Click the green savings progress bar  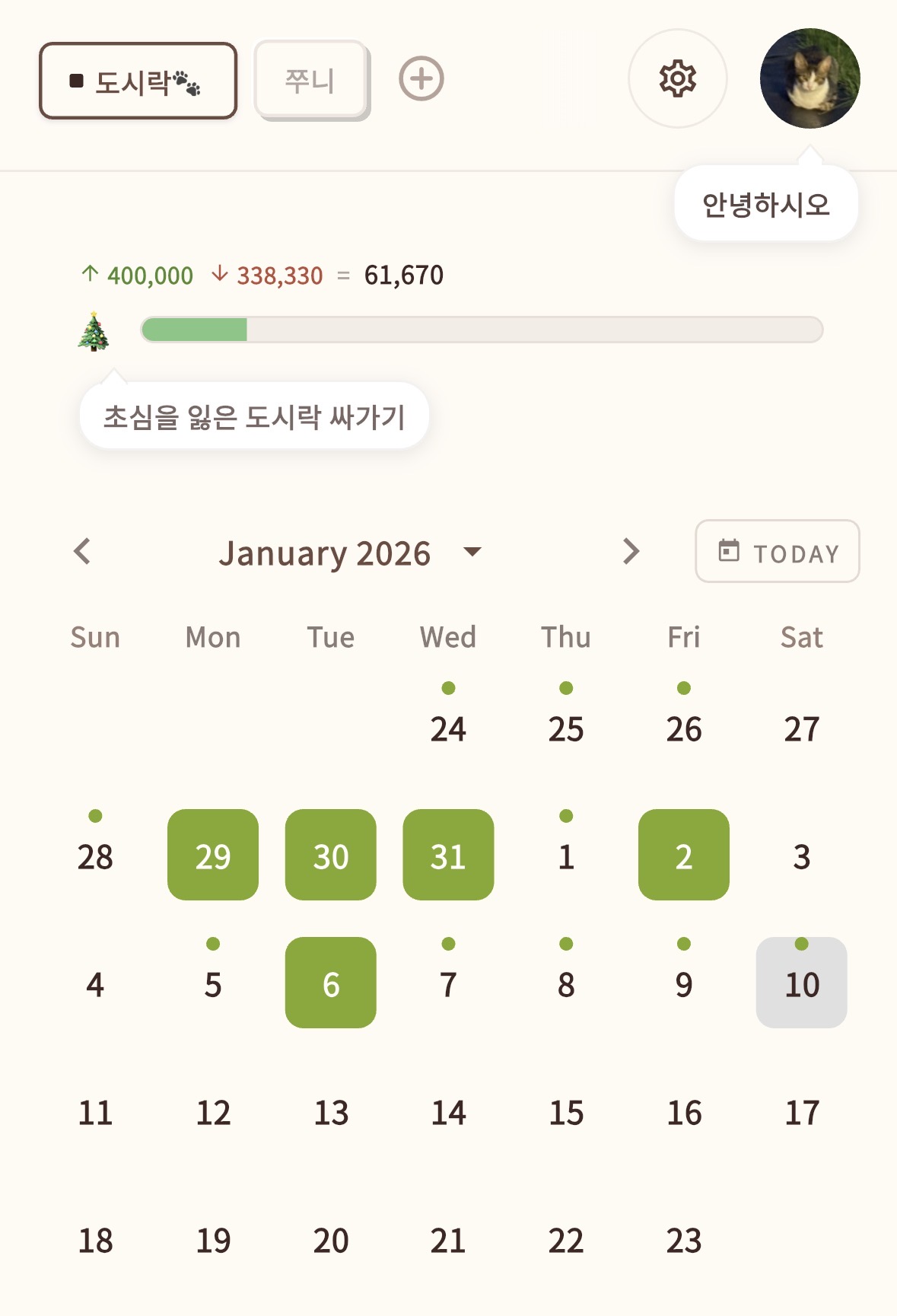click(195, 328)
